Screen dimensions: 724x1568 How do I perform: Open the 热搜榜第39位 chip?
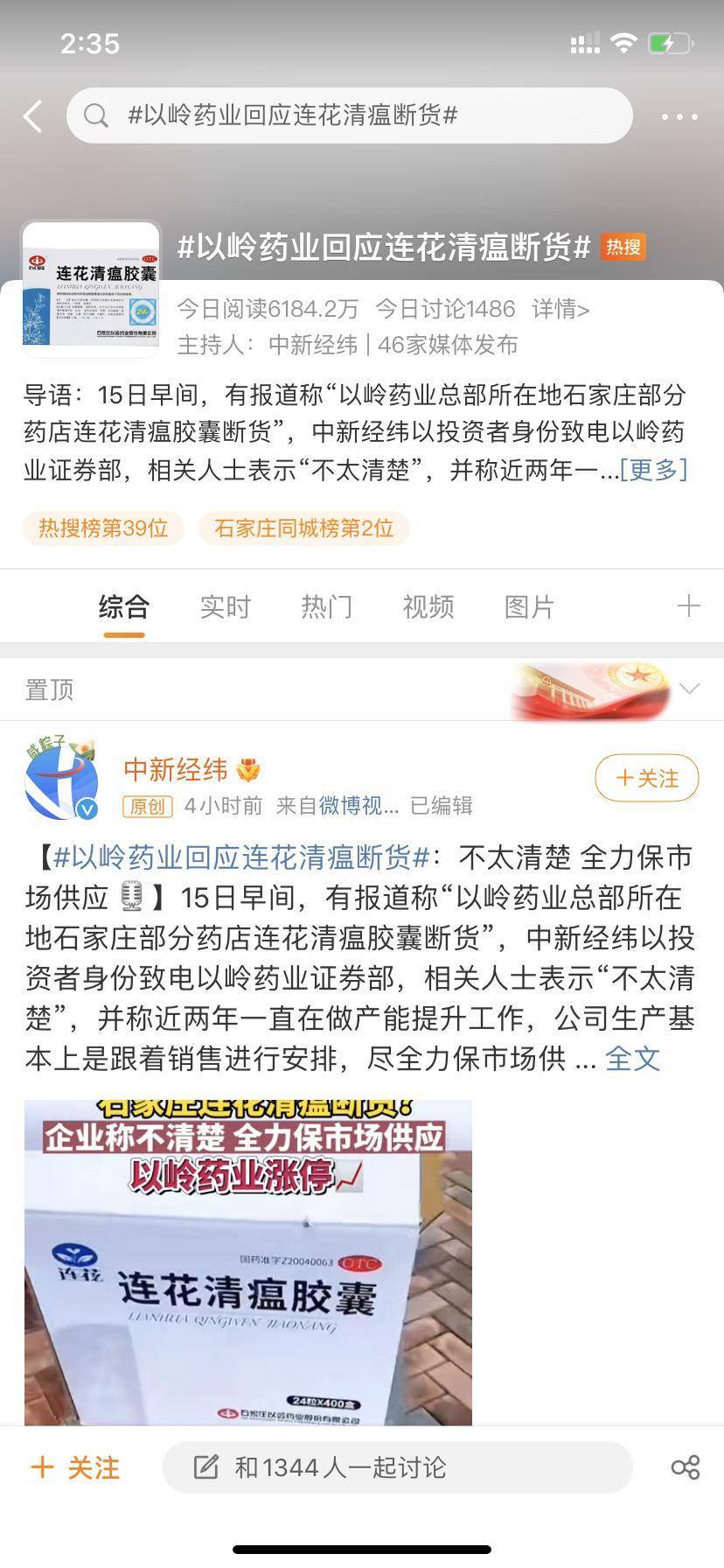click(x=103, y=528)
